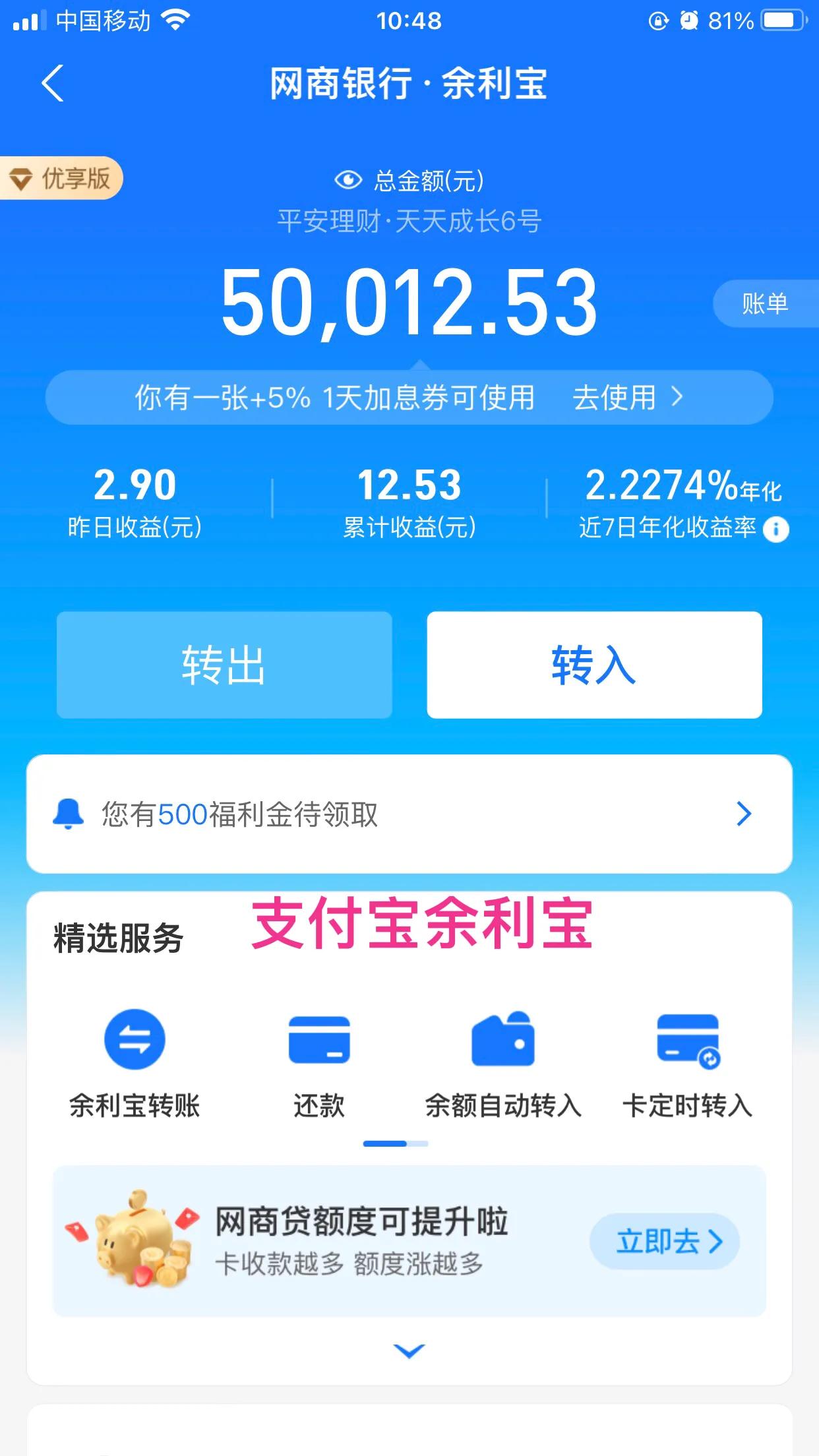Screen dimensions: 819x1456
Task: Tap the bell icon beside 500福利金
Action: pos(68,816)
